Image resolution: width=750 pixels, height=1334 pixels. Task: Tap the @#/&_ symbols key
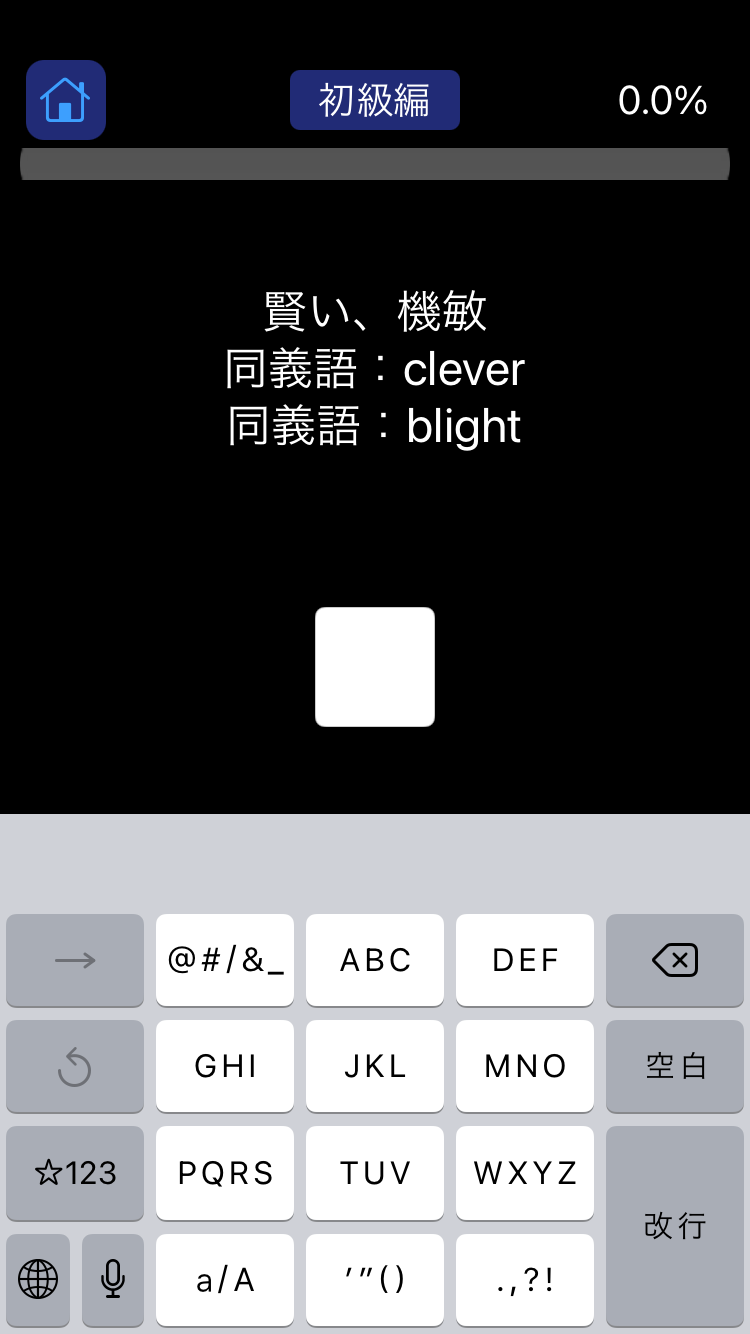[225, 960]
